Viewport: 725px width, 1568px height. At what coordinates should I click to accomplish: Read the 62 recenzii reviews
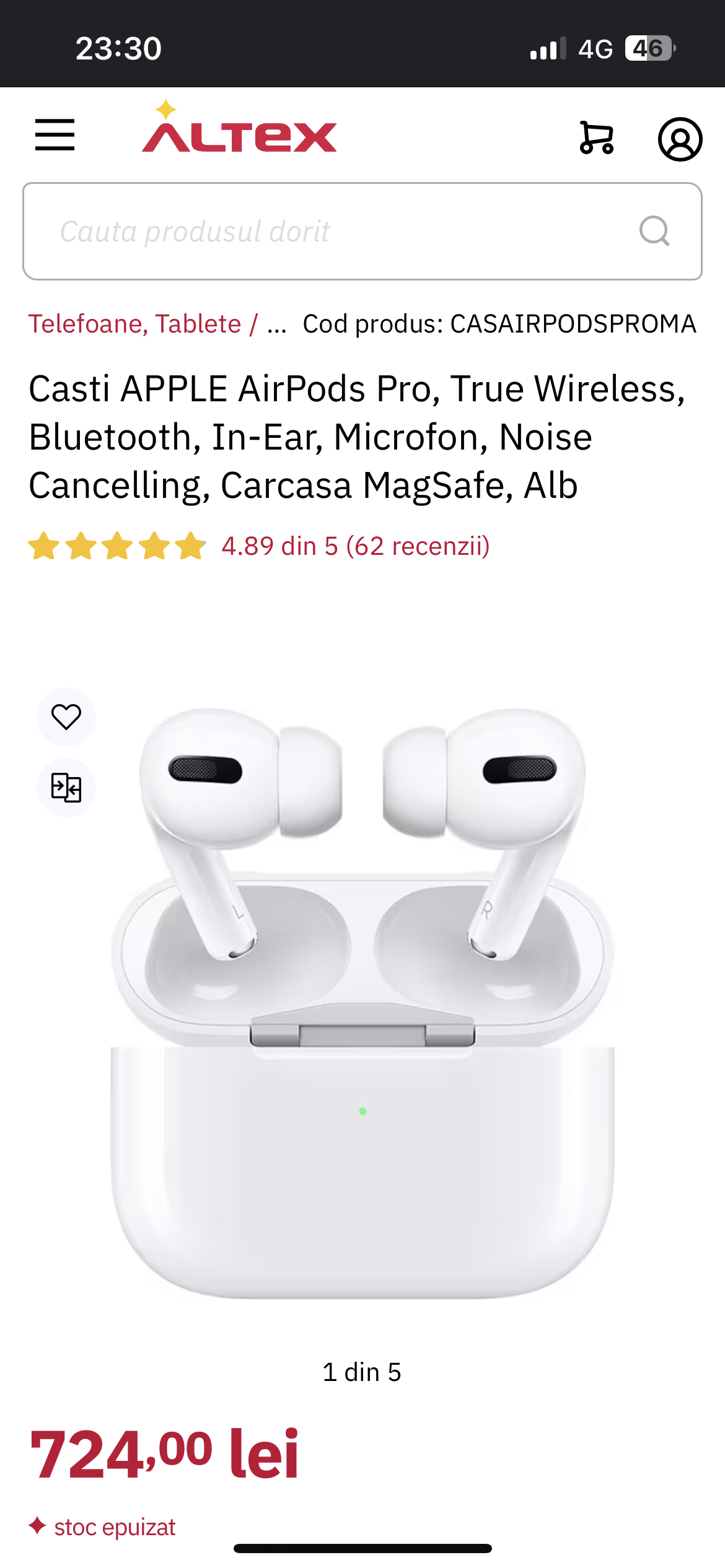pyautogui.click(x=356, y=546)
